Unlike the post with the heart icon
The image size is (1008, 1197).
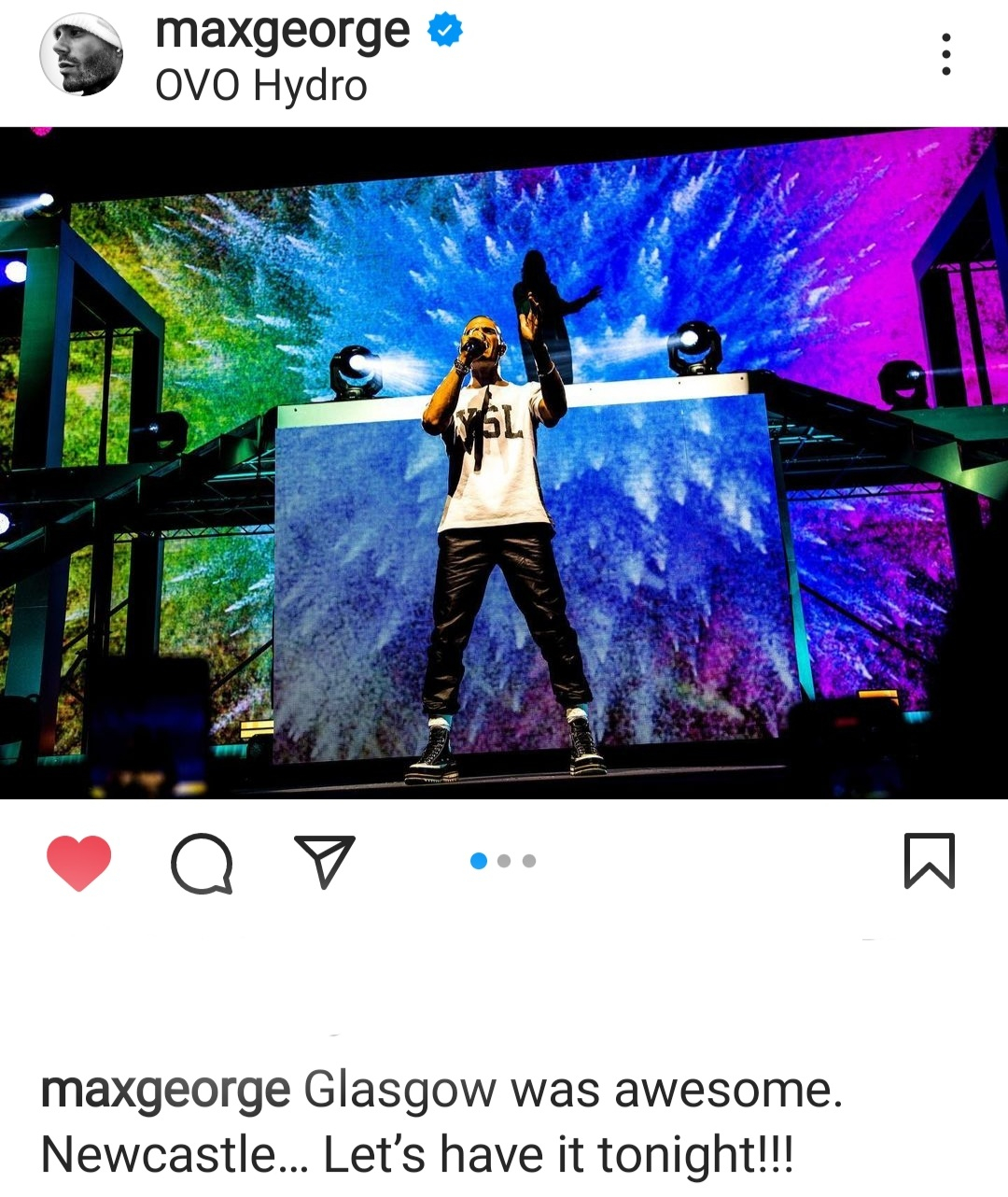[79, 862]
